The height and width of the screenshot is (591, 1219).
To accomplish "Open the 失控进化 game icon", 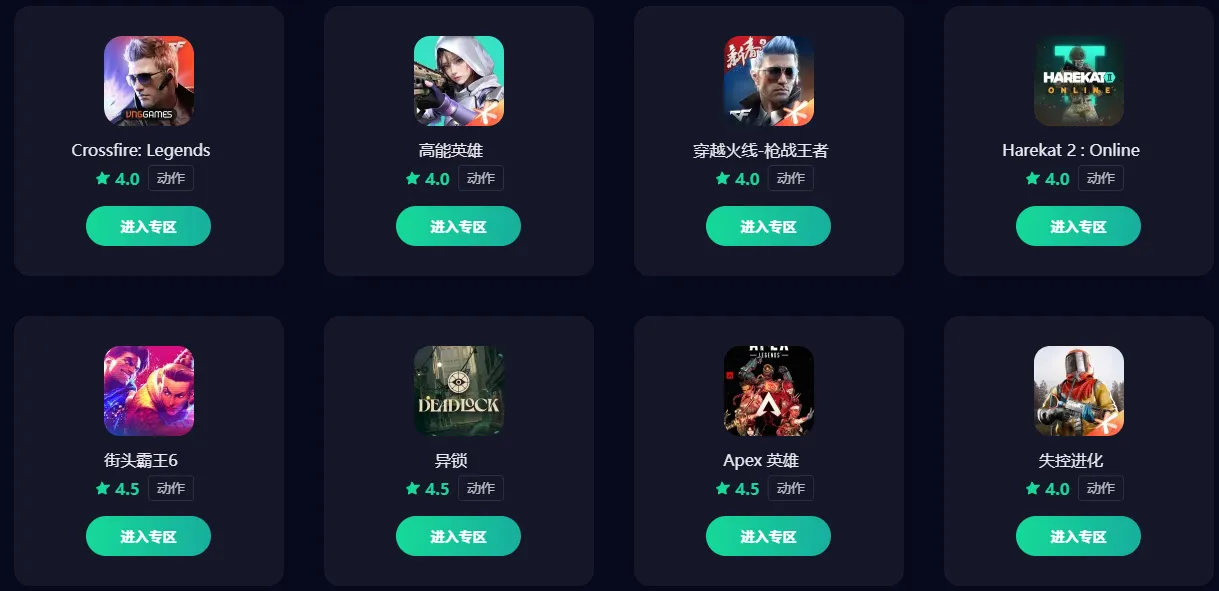I will 1079,391.
